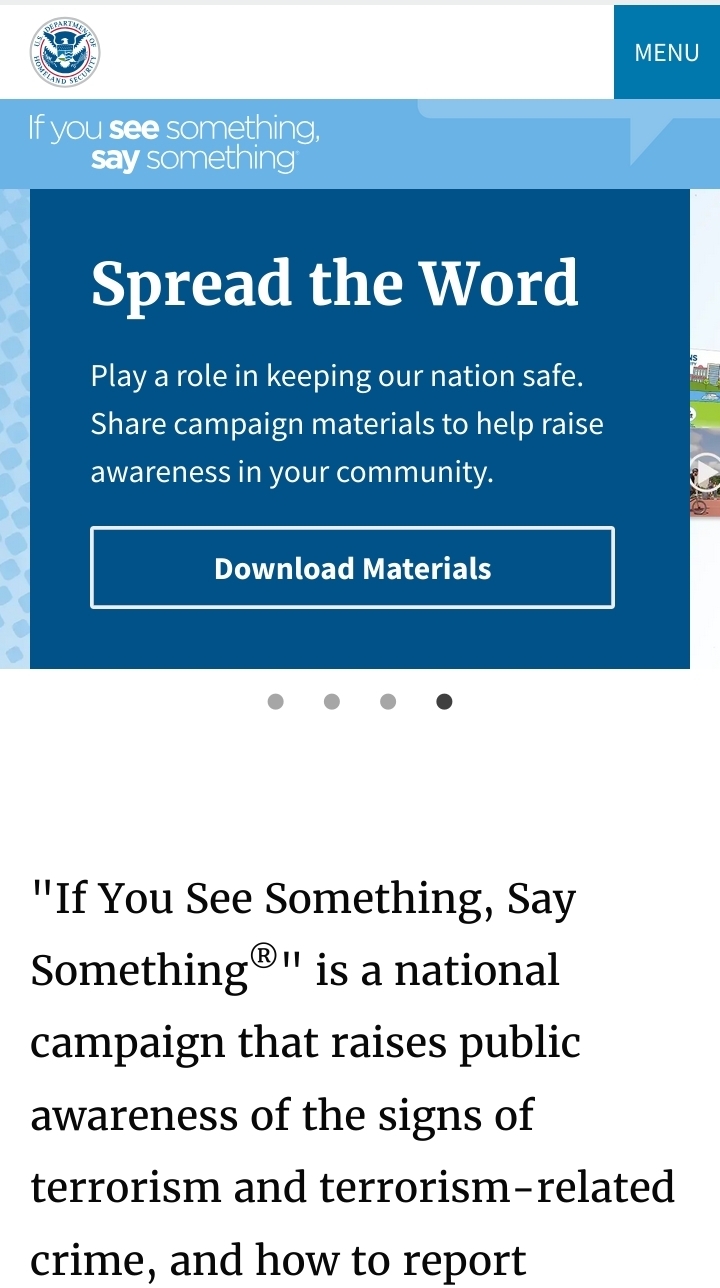This screenshot has height=1288, width=720.
Task: Go to the first carousel slide dot
Action: click(x=276, y=702)
